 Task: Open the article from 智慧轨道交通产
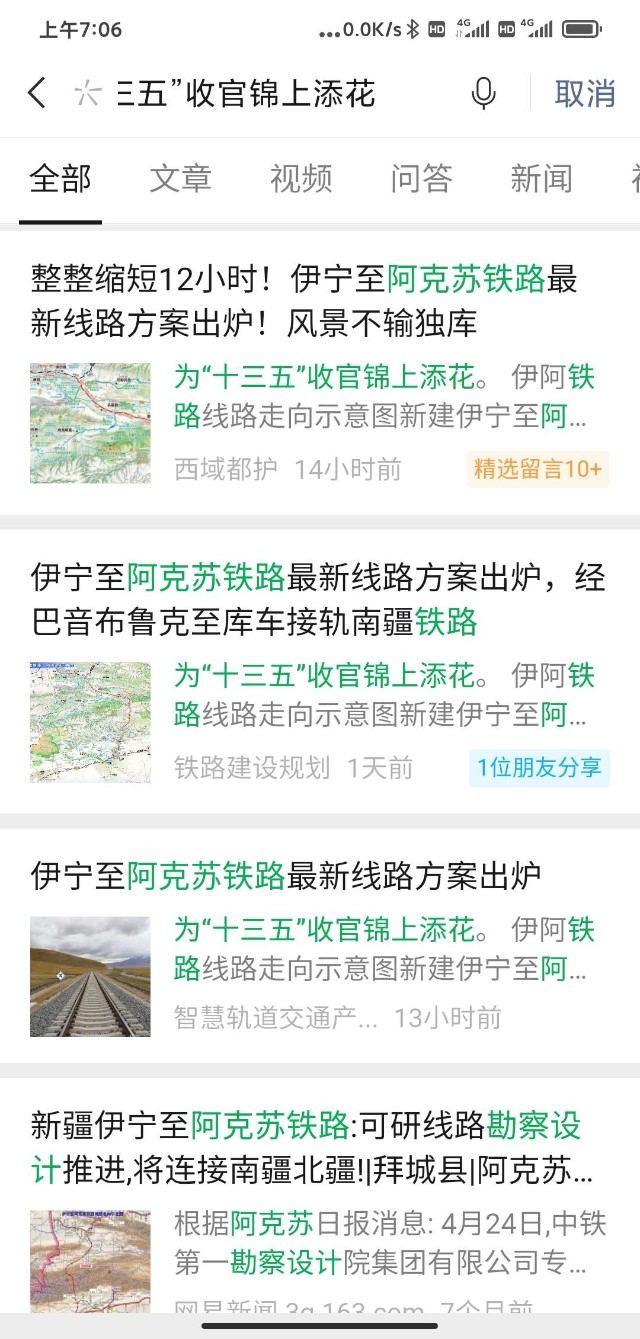(x=285, y=877)
